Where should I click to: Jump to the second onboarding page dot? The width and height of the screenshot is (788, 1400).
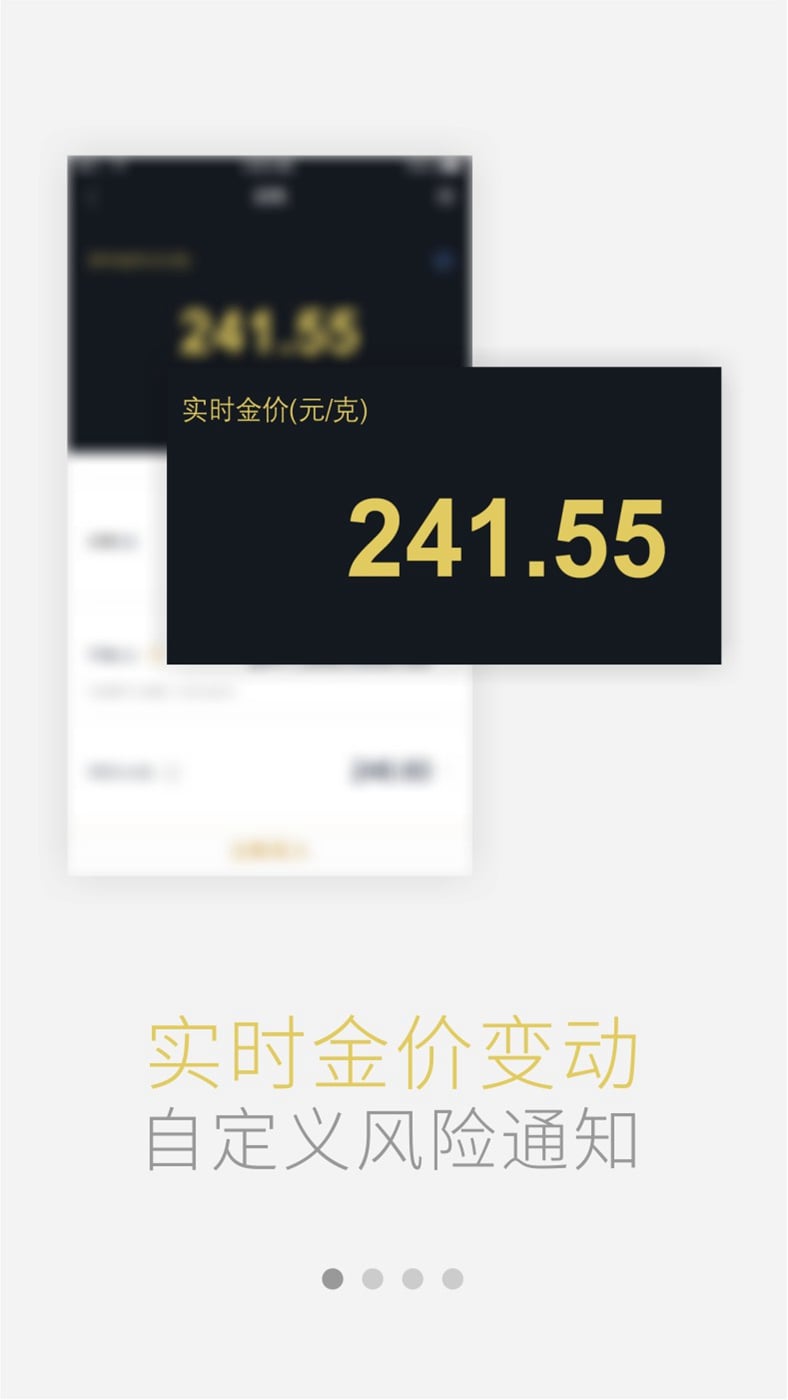point(373,1279)
